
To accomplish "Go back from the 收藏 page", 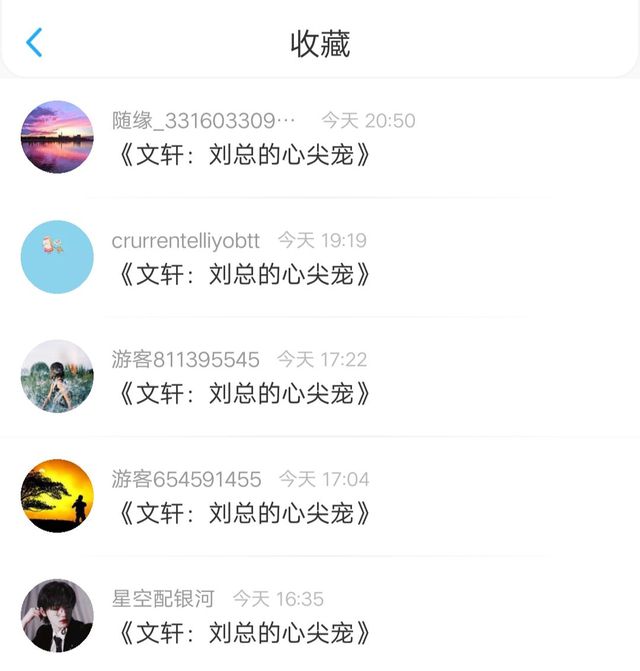I will [x=34, y=43].
